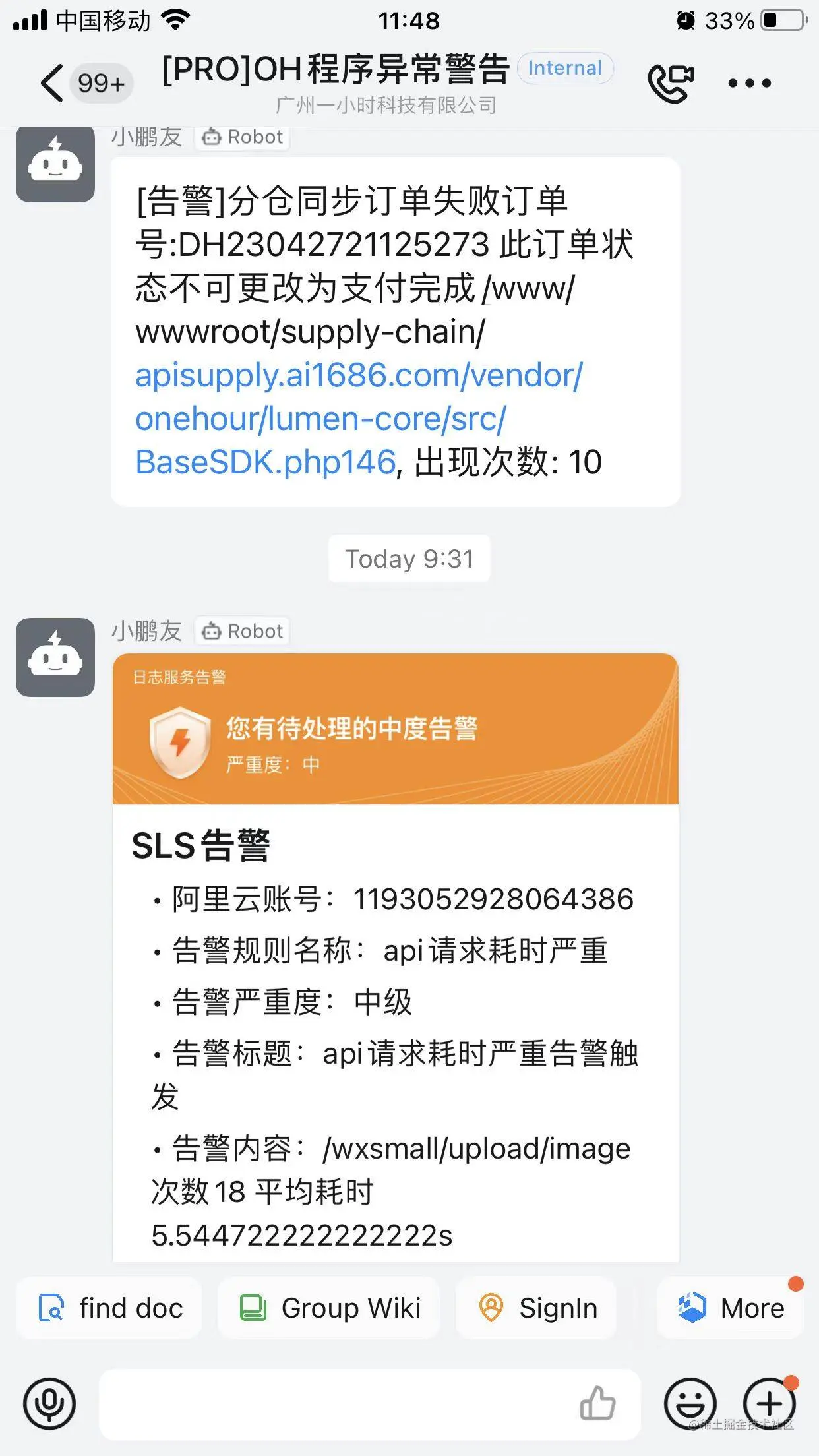Show More shortcut options
819x1456 pixels.
coord(731,1308)
